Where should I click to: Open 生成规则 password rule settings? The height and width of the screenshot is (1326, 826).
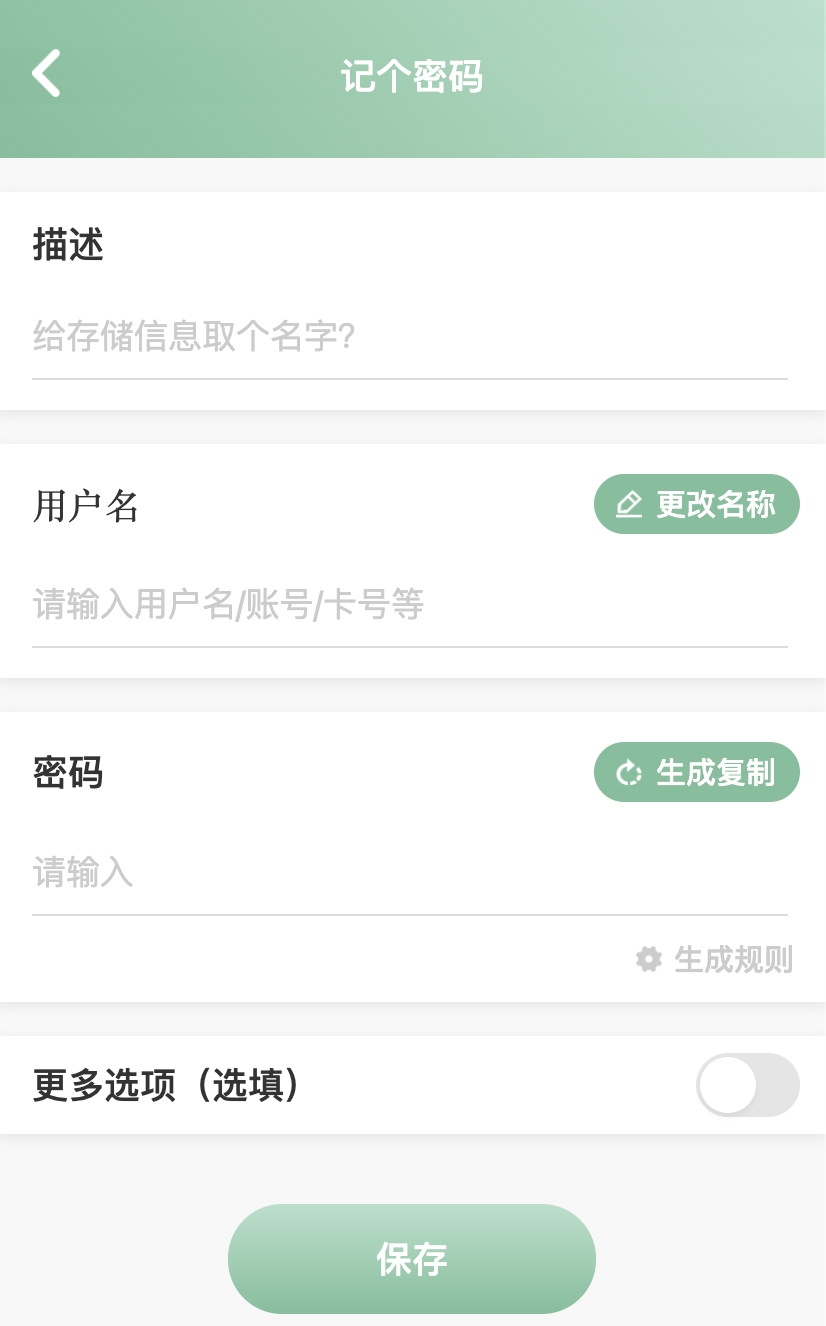pos(714,960)
